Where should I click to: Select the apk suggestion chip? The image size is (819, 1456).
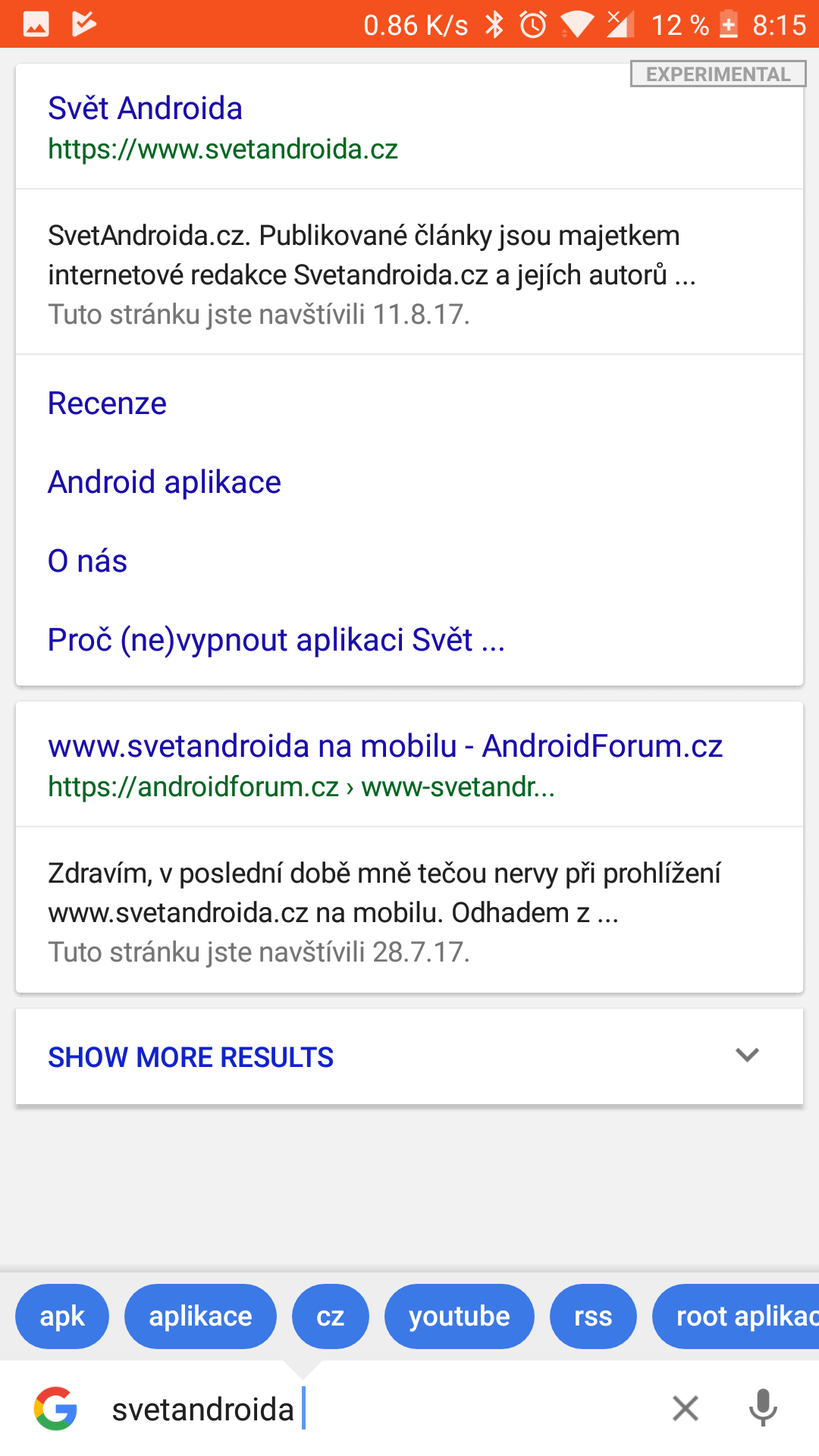pyautogui.click(x=62, y=1316)
